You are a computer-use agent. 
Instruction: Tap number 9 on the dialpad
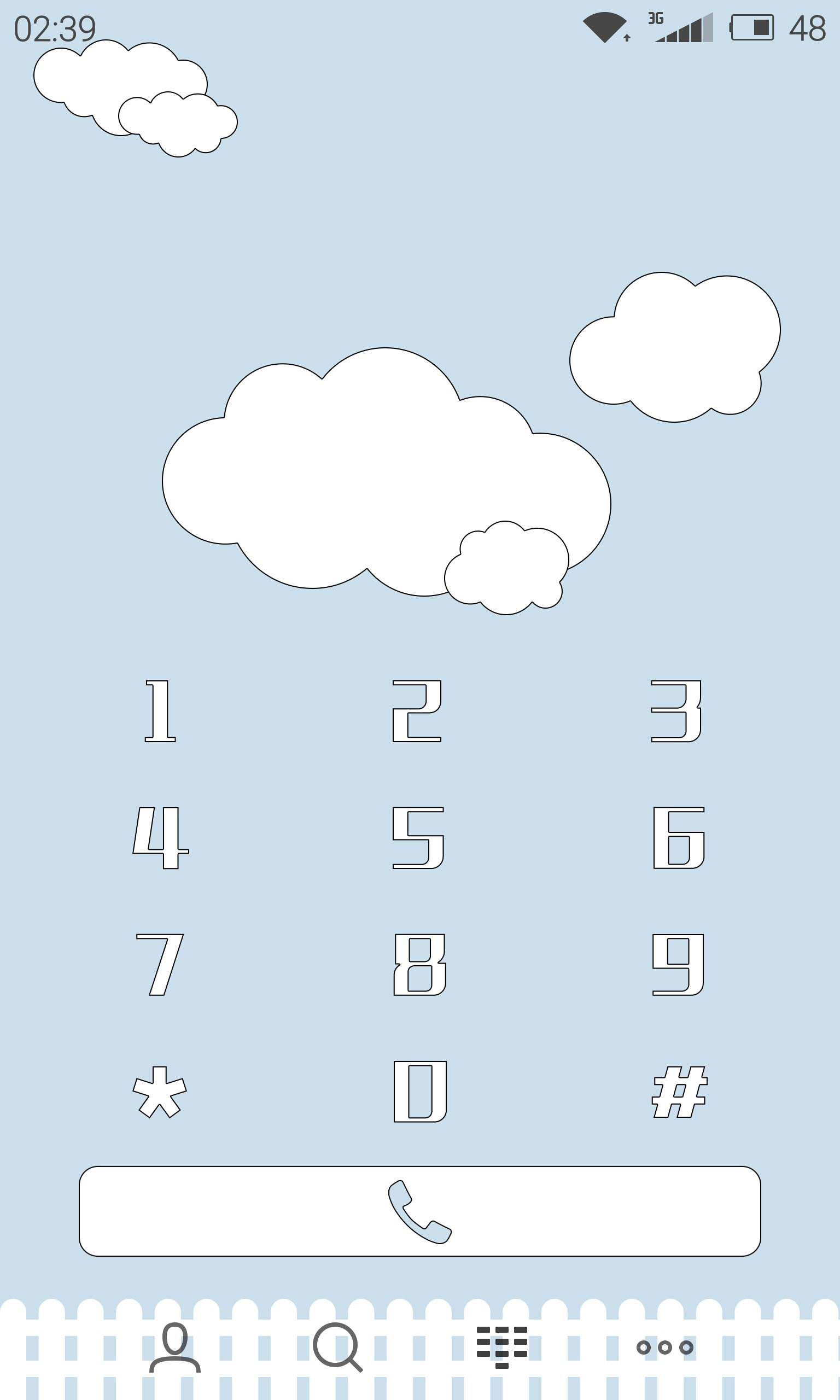tap(678, 964)
